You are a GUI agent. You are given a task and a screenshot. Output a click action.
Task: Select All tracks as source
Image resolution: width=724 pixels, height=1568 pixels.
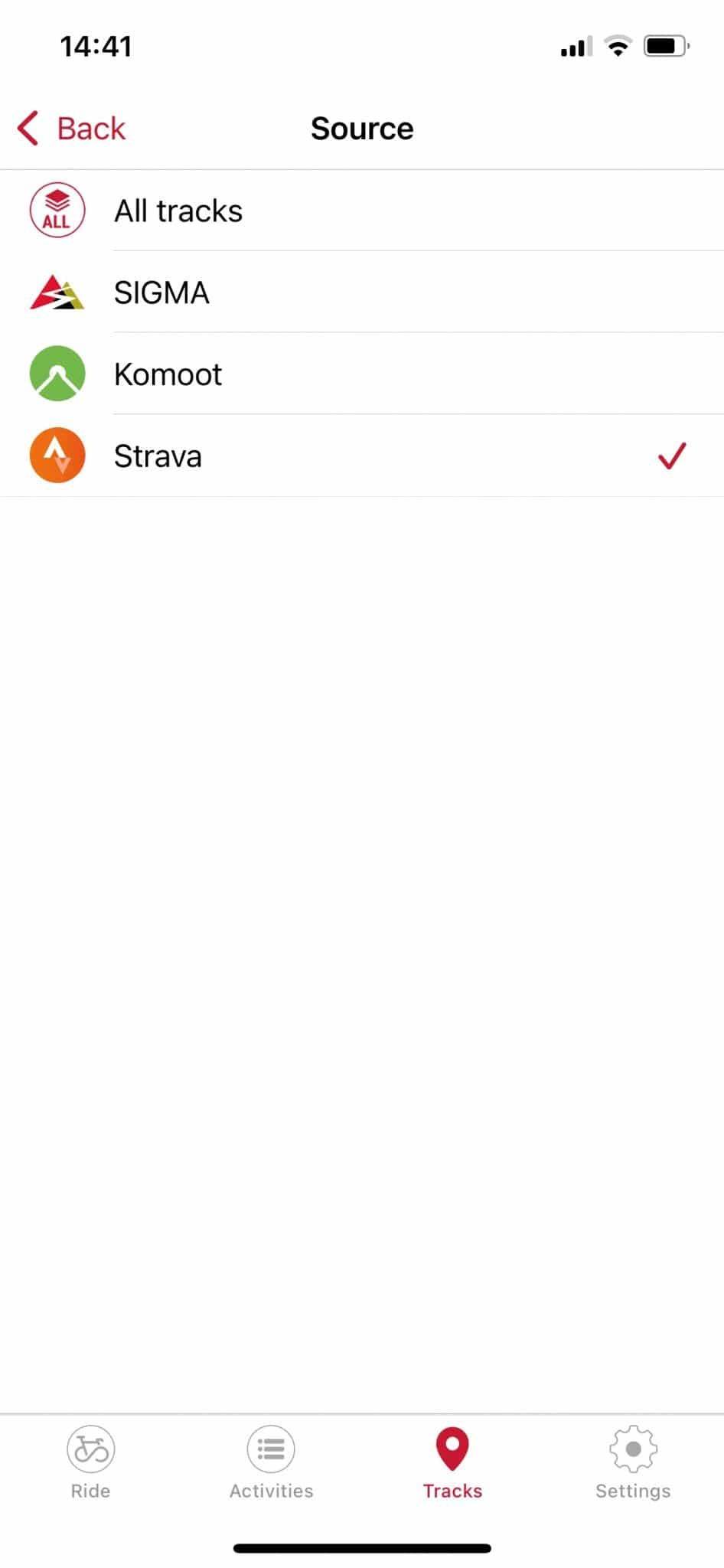pyautogui.click(x=362, y=211)
